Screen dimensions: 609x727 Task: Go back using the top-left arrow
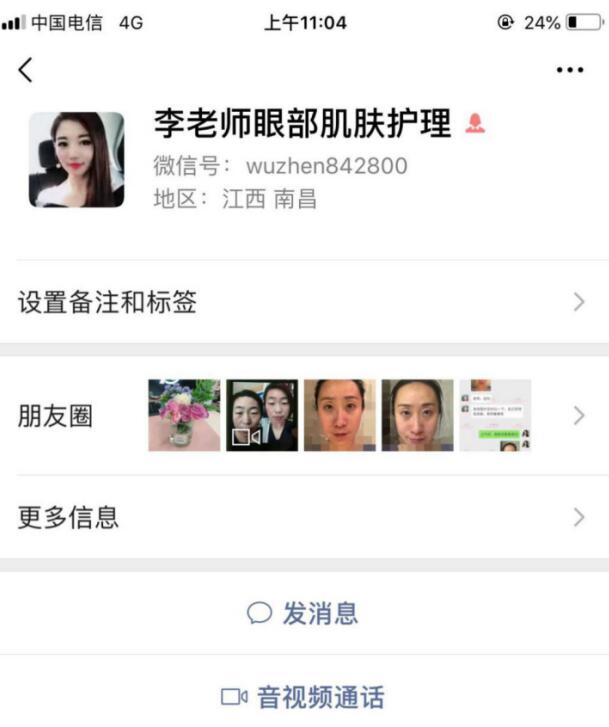tap(26, 69)
